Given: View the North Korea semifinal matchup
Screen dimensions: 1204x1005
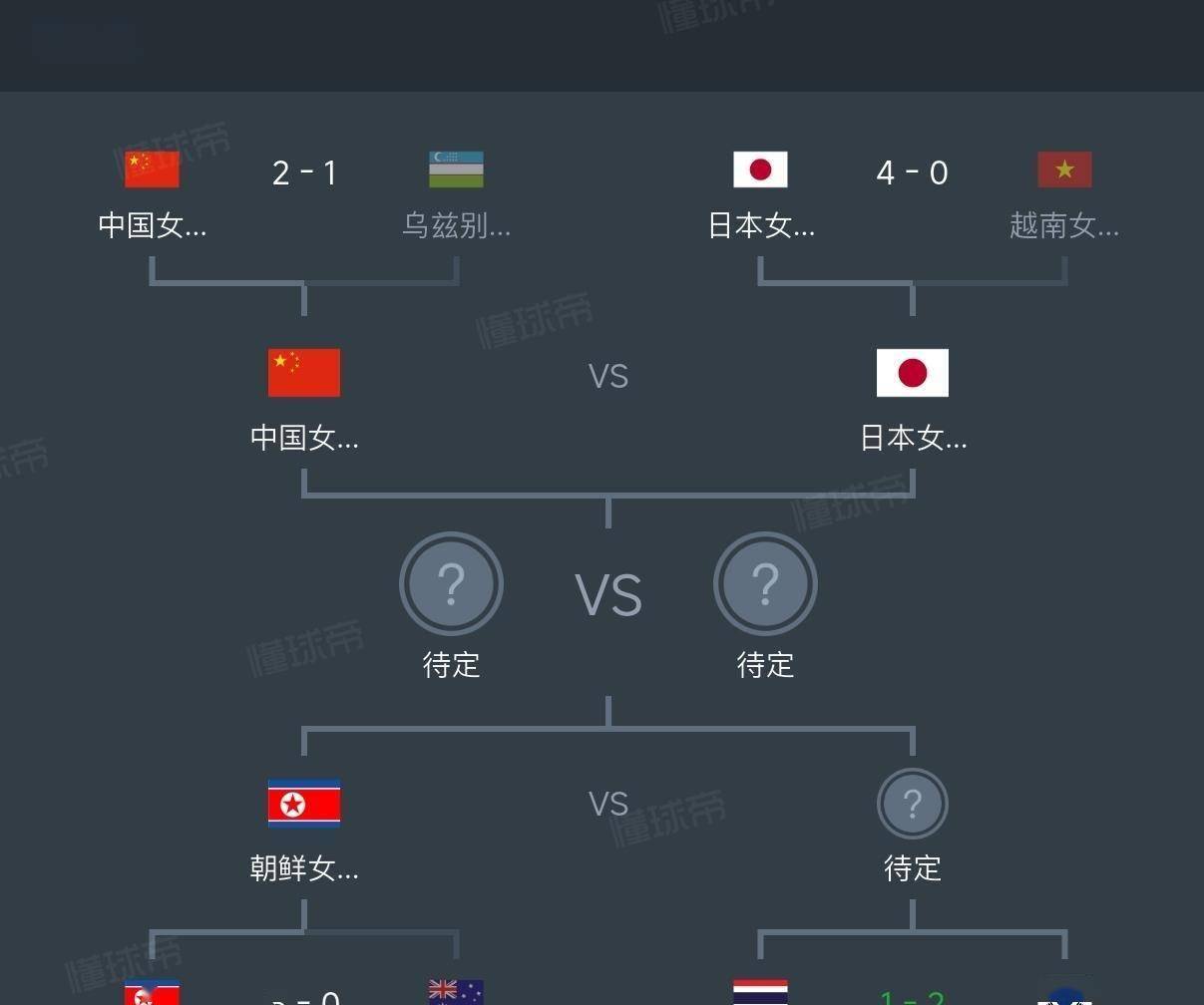Looking at the screenshot, I should tap(607, 804).
